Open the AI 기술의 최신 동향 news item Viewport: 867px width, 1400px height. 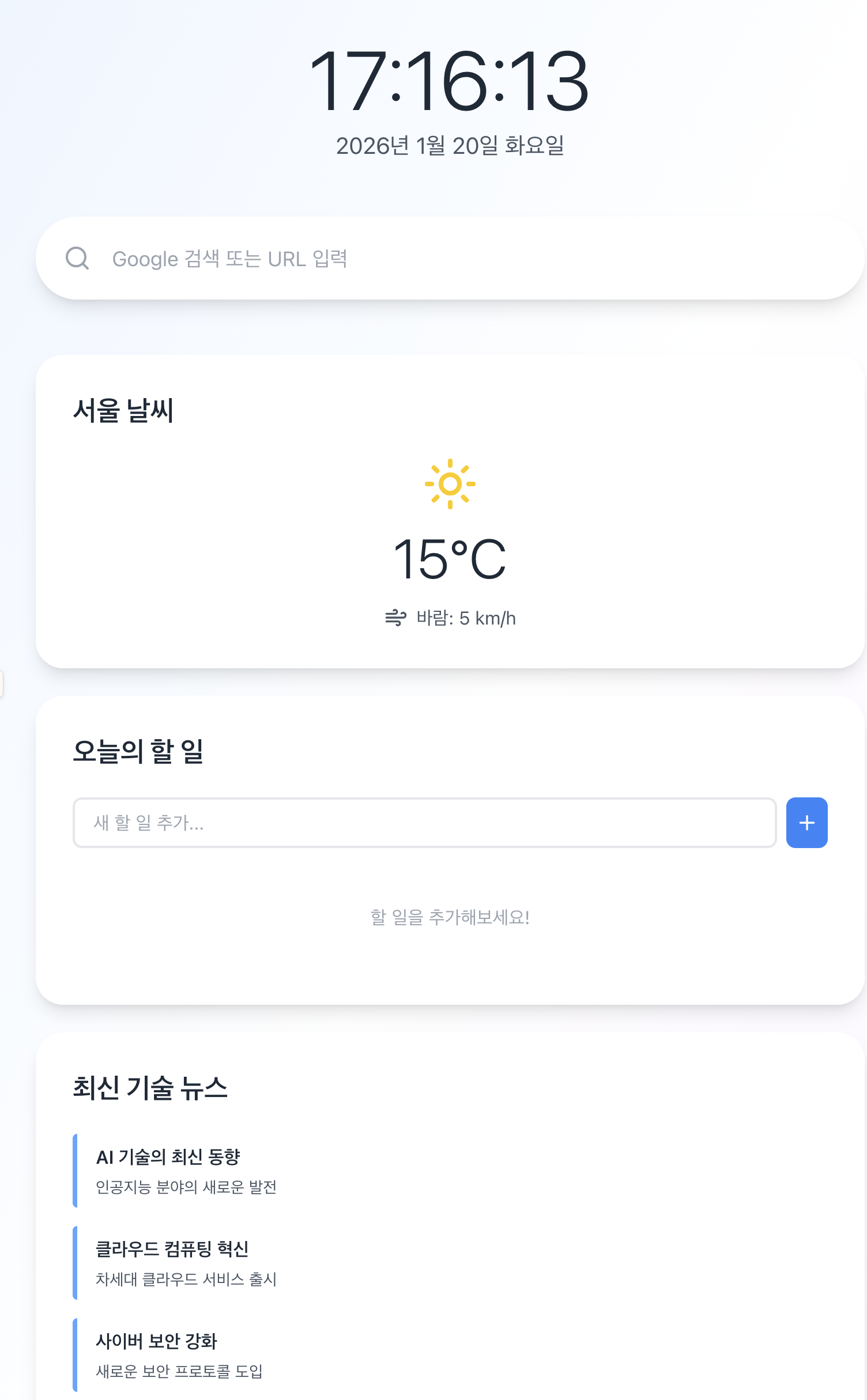(168, 1157)
